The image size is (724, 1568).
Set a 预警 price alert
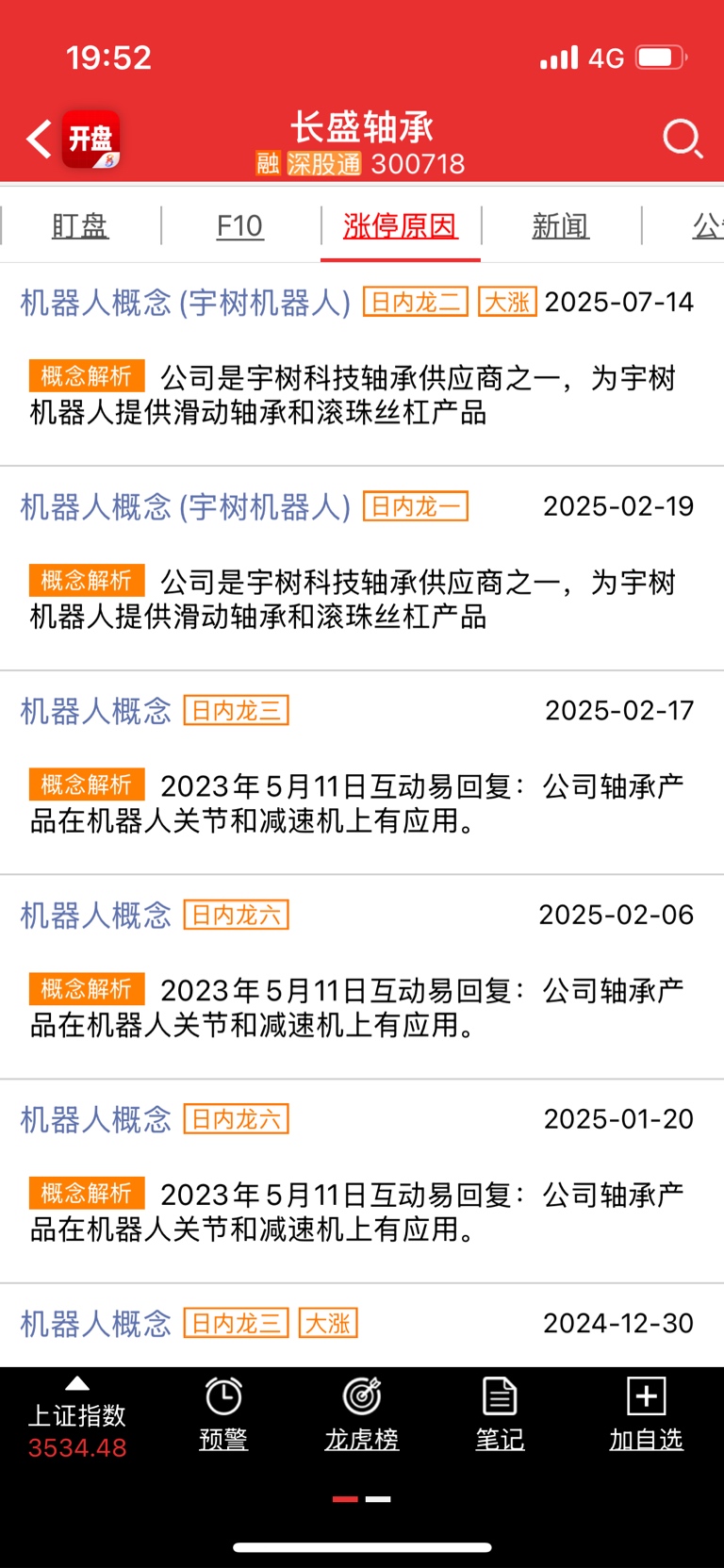[x=223, y=1414]
